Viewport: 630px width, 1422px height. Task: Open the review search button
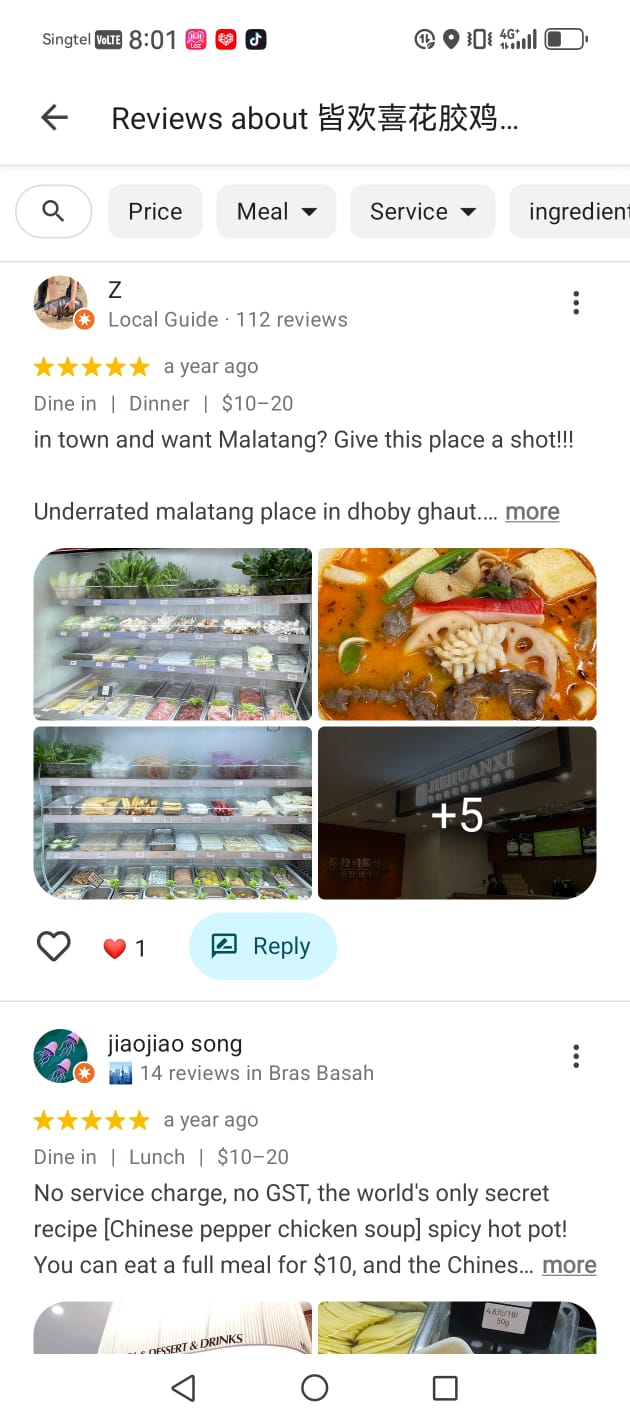(x=54, y=211)
